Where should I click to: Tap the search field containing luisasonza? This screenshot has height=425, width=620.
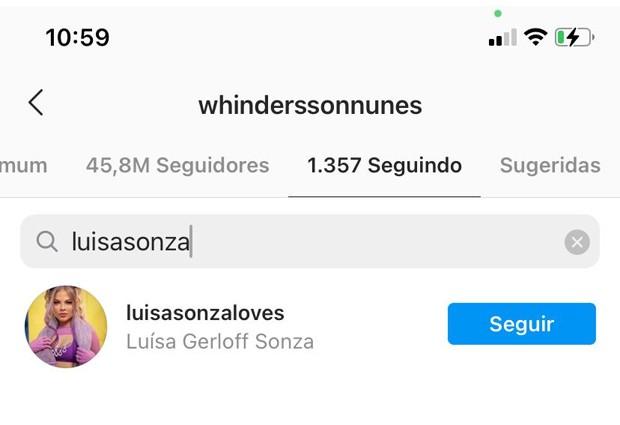tap(300, 242)
